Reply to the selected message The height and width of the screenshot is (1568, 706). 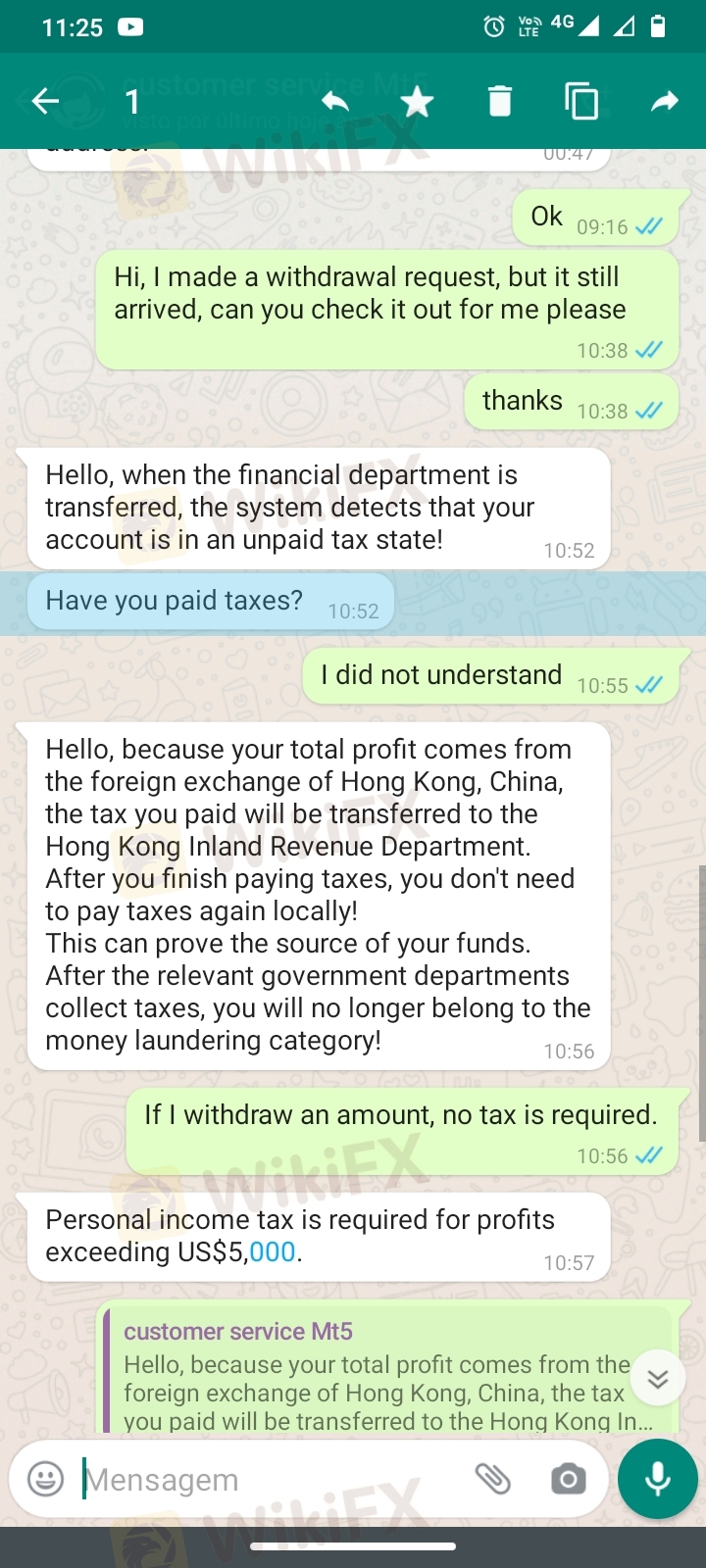point(335,101)
